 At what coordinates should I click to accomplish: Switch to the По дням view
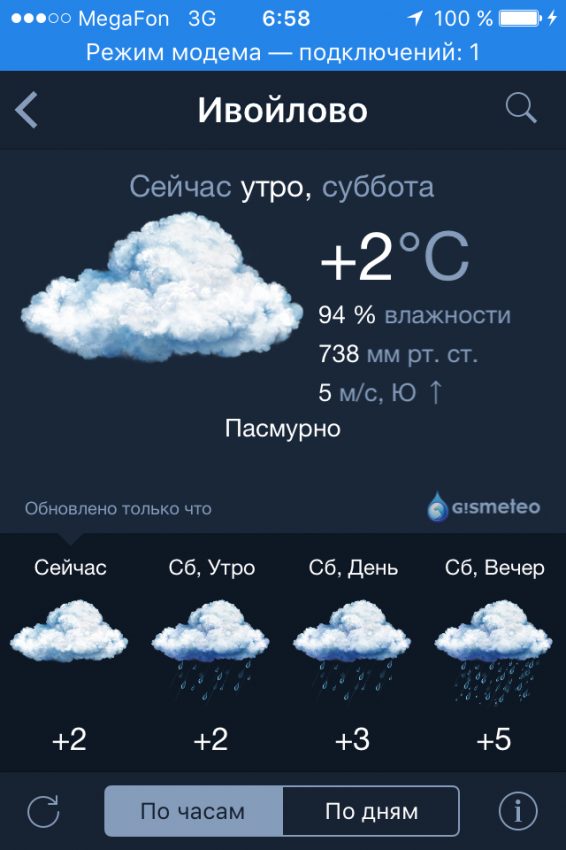pos(371,812)
